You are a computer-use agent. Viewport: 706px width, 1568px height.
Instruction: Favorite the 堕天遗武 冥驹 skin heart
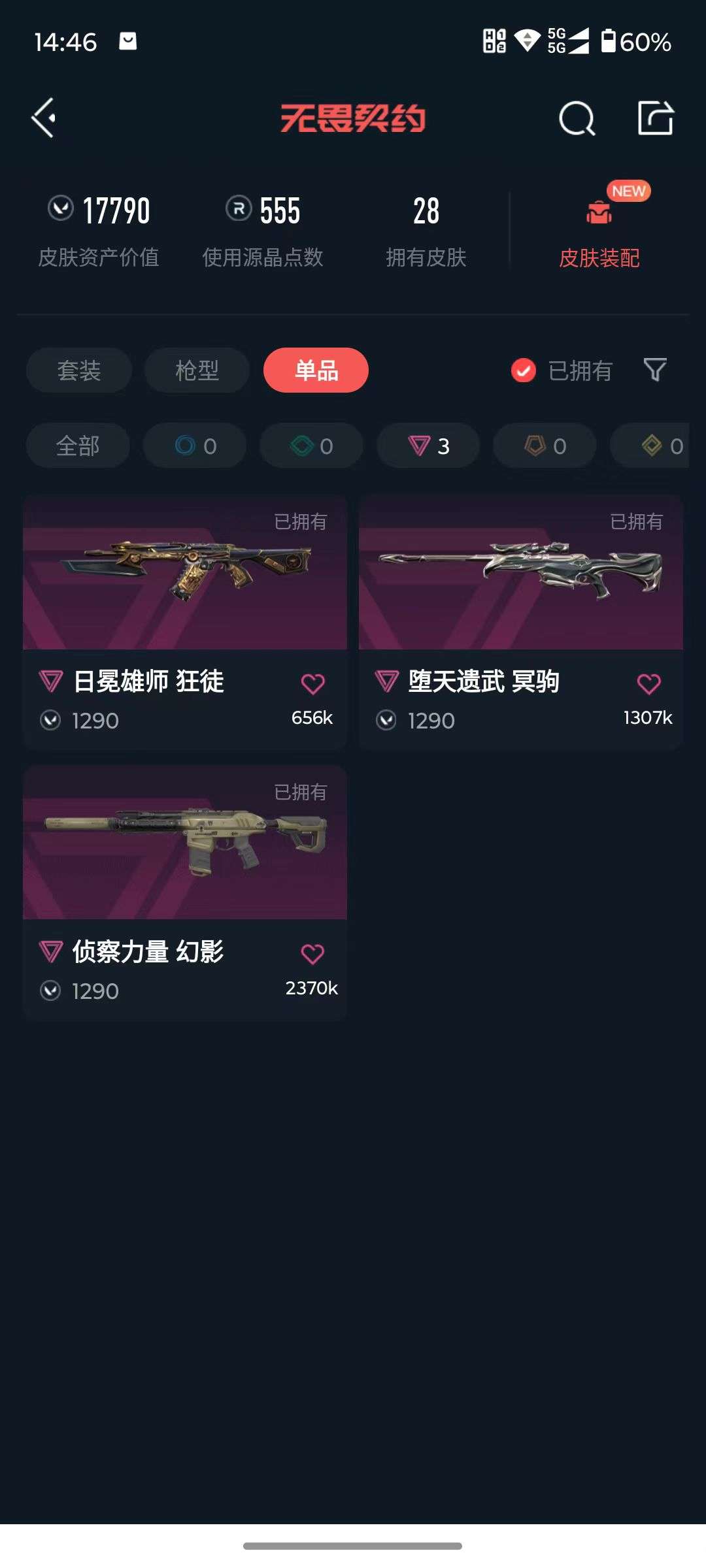pyautogui.click(x=649, y=683)
